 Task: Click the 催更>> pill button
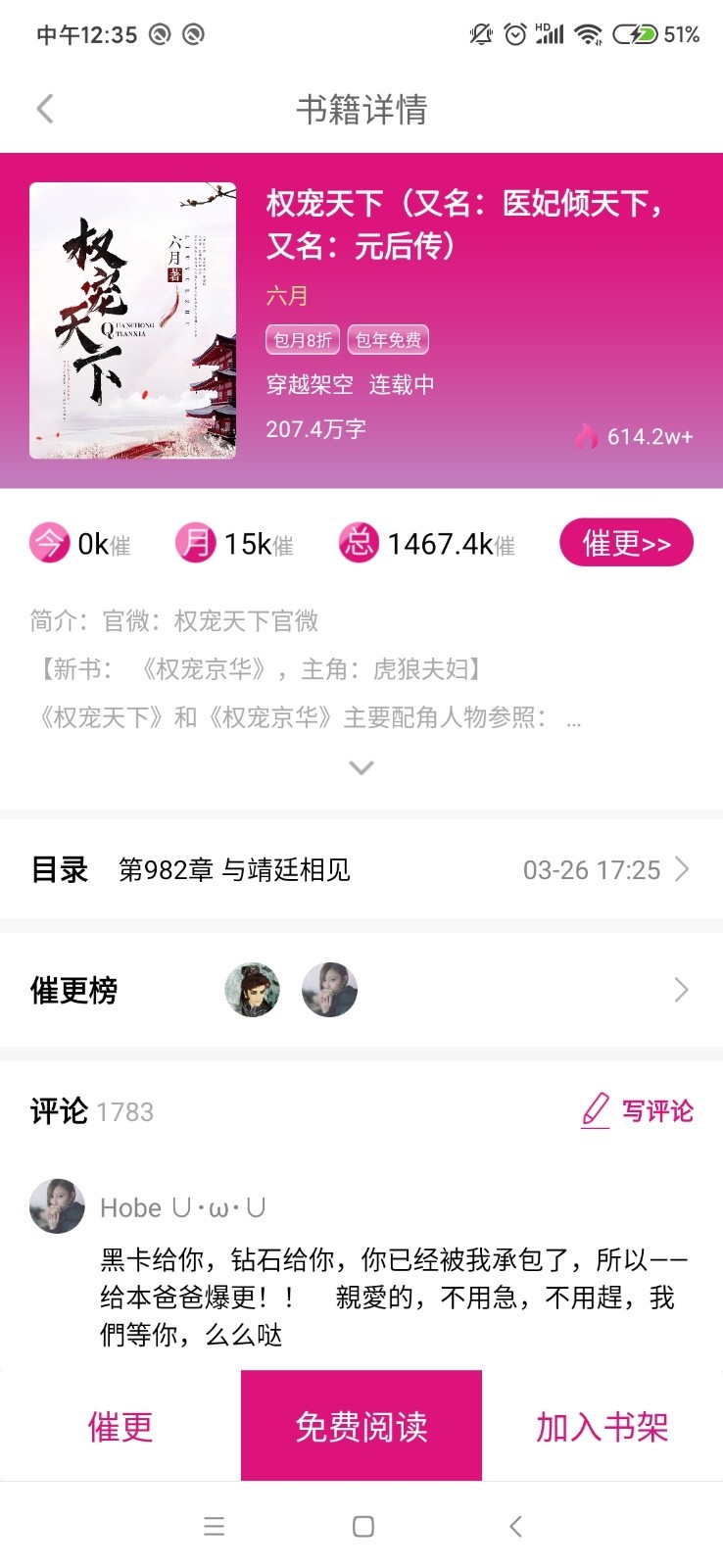click(x=626, y=542)
